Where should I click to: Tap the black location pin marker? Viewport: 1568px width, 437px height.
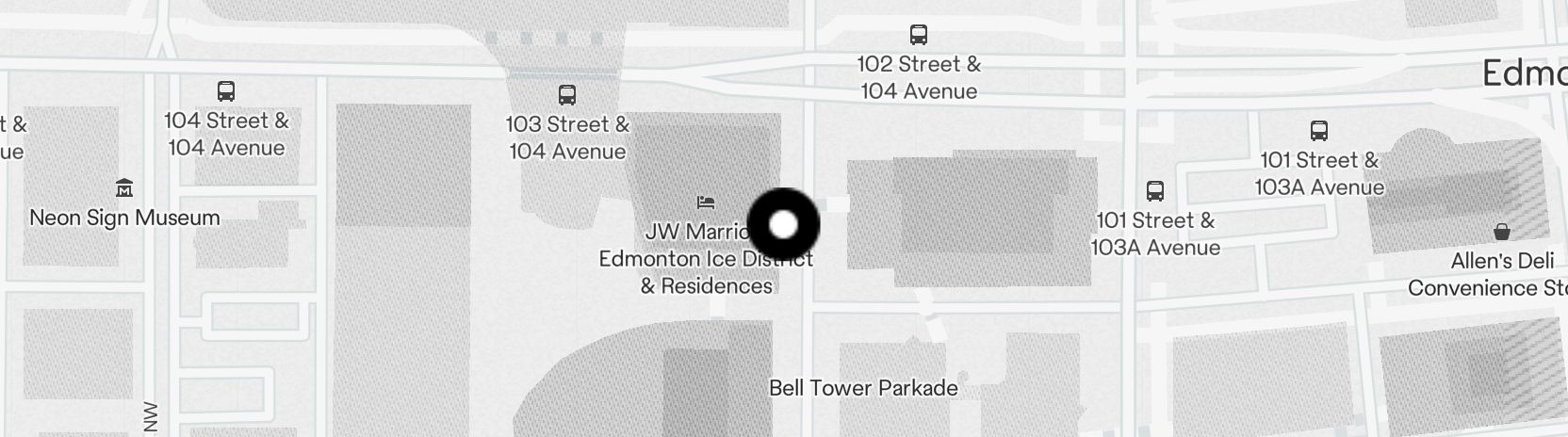pos(783,225)
